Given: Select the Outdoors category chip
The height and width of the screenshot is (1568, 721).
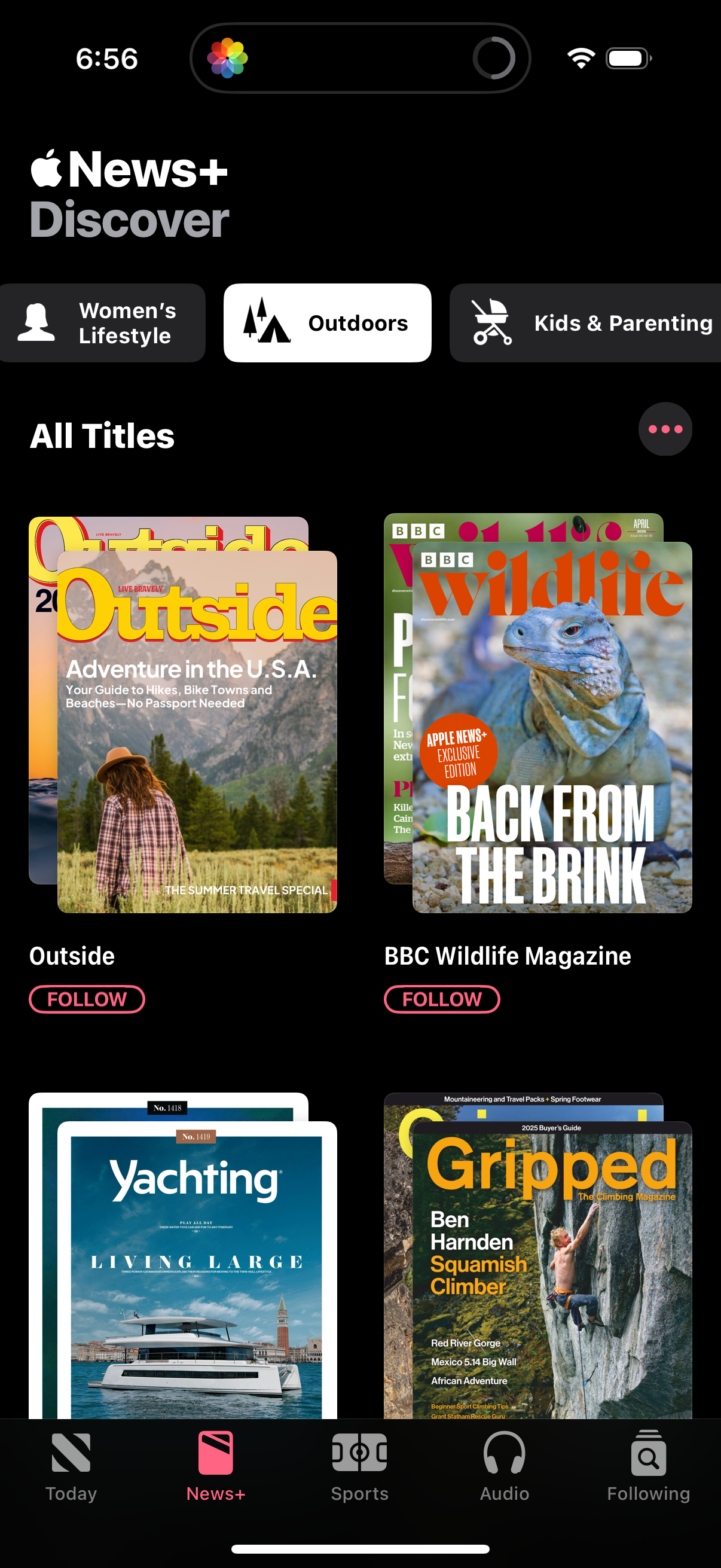Looking at the screenshot, I should (x=328, y=322).
